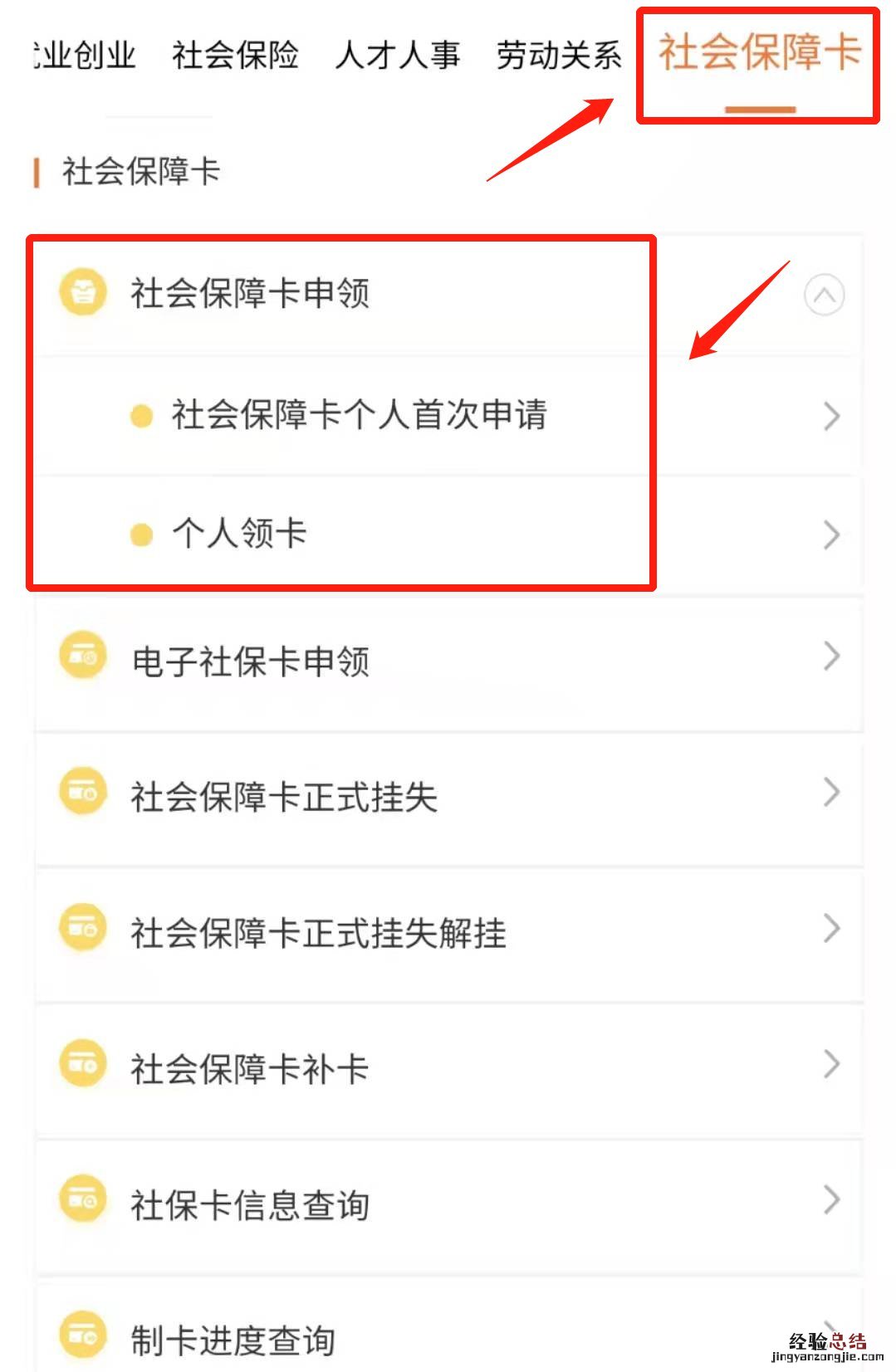
Task: Check 制卡进度查询
Action: click(x=233, y=1339)
